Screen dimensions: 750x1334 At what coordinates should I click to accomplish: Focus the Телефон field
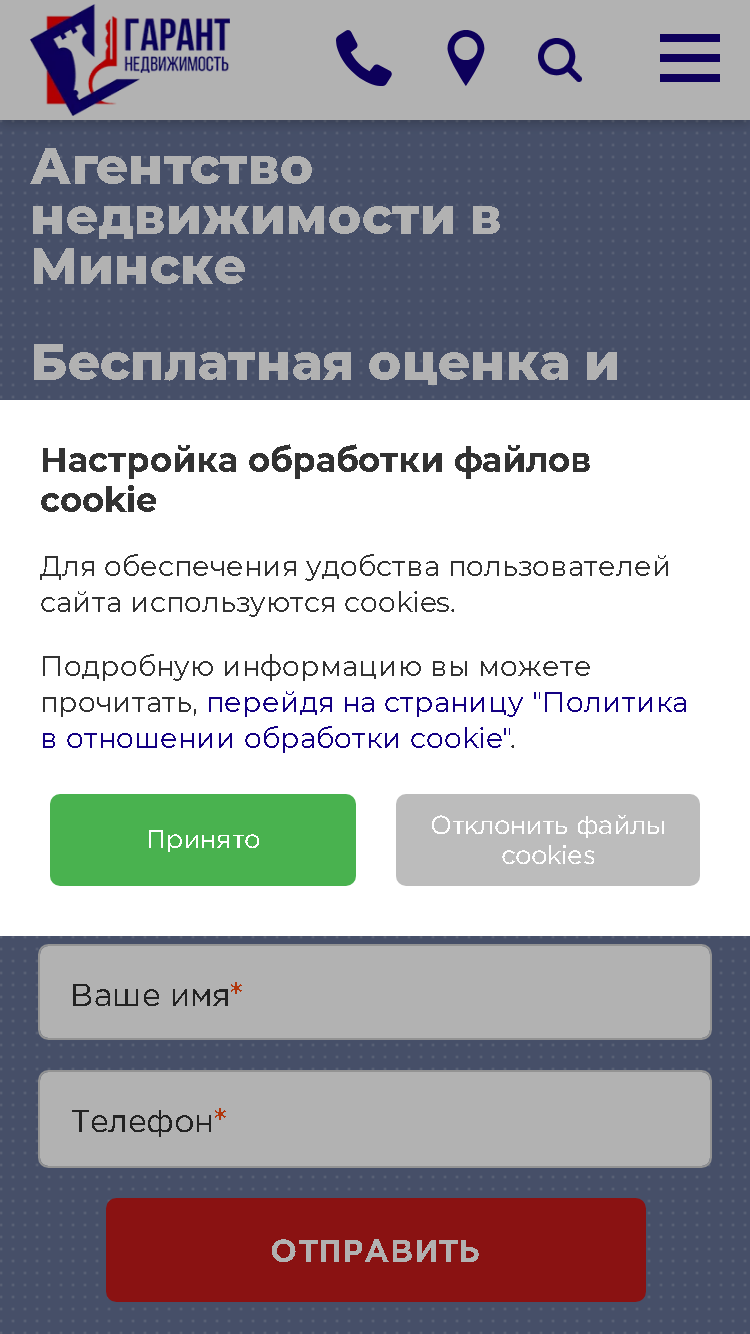pyautogui.click(x=375, y=1119)
